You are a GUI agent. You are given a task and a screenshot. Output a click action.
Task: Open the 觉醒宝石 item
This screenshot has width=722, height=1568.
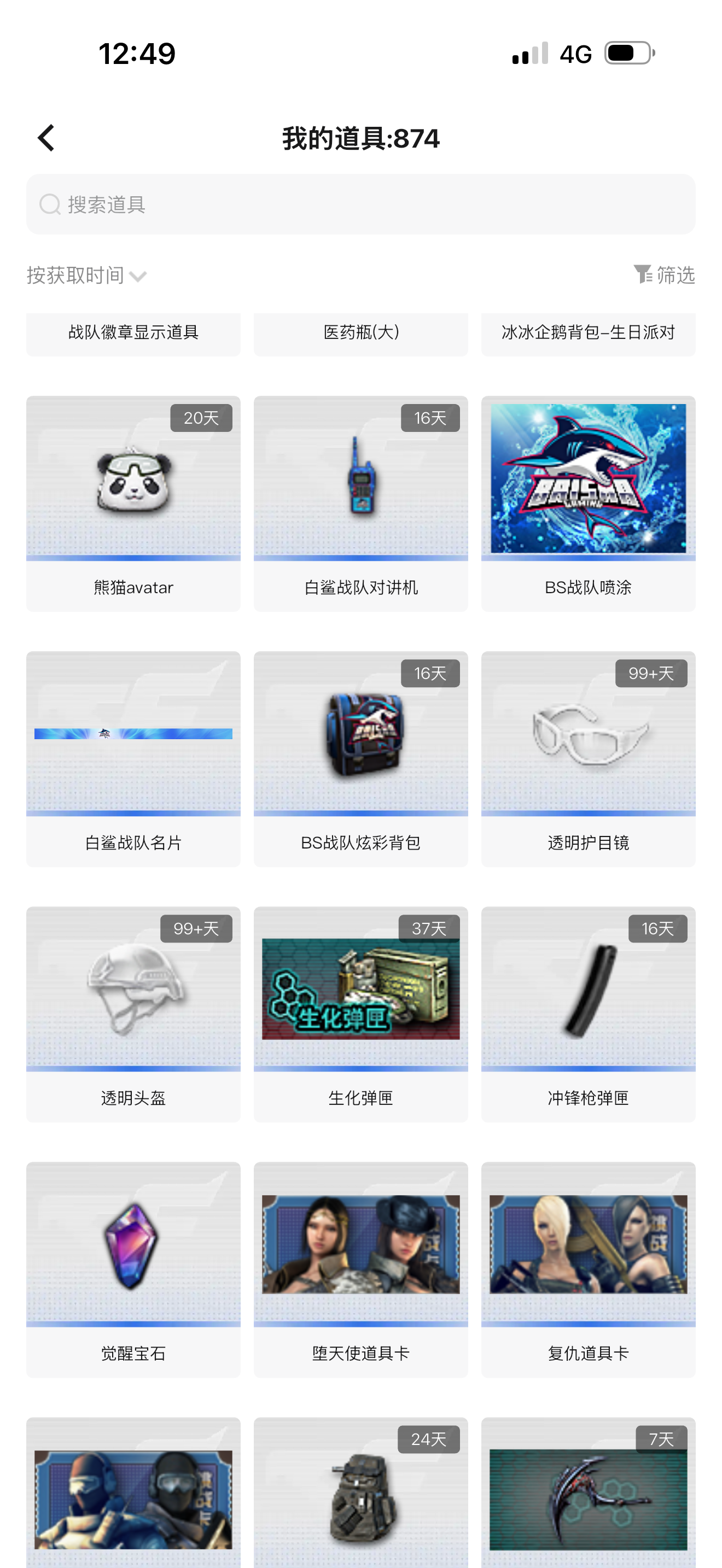click(133, 1269)
